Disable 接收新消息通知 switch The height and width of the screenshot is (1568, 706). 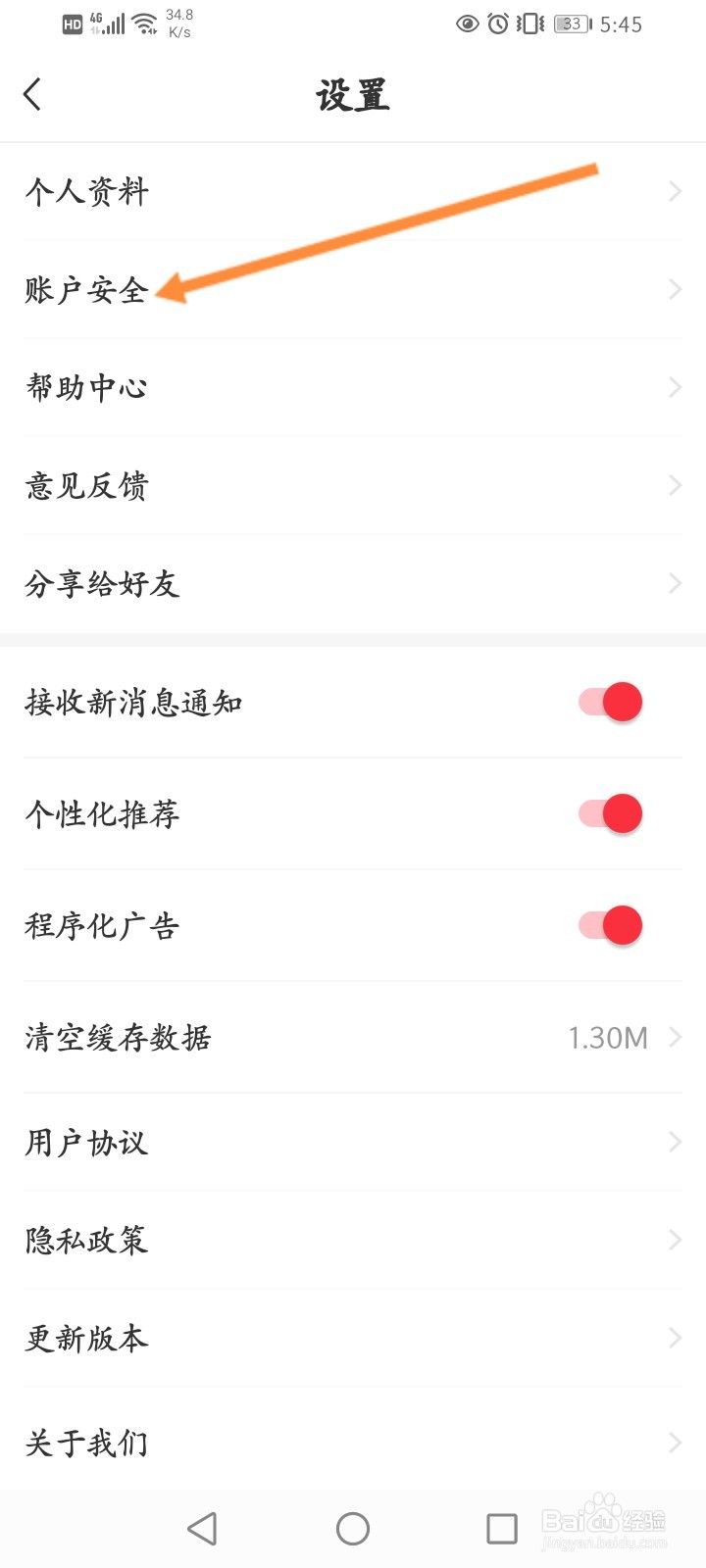pyautogui.click(x=610, y=702)
